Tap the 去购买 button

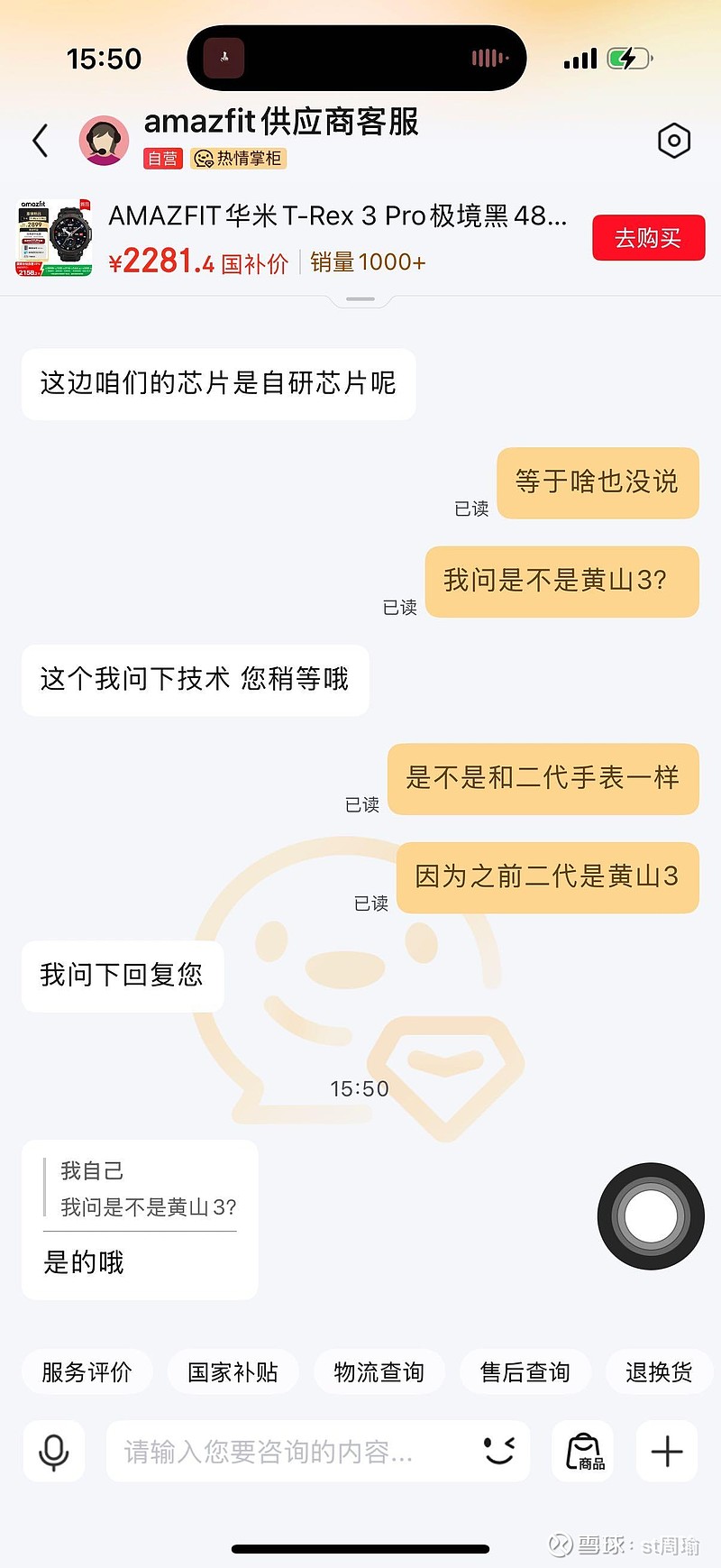click(648, 238)
